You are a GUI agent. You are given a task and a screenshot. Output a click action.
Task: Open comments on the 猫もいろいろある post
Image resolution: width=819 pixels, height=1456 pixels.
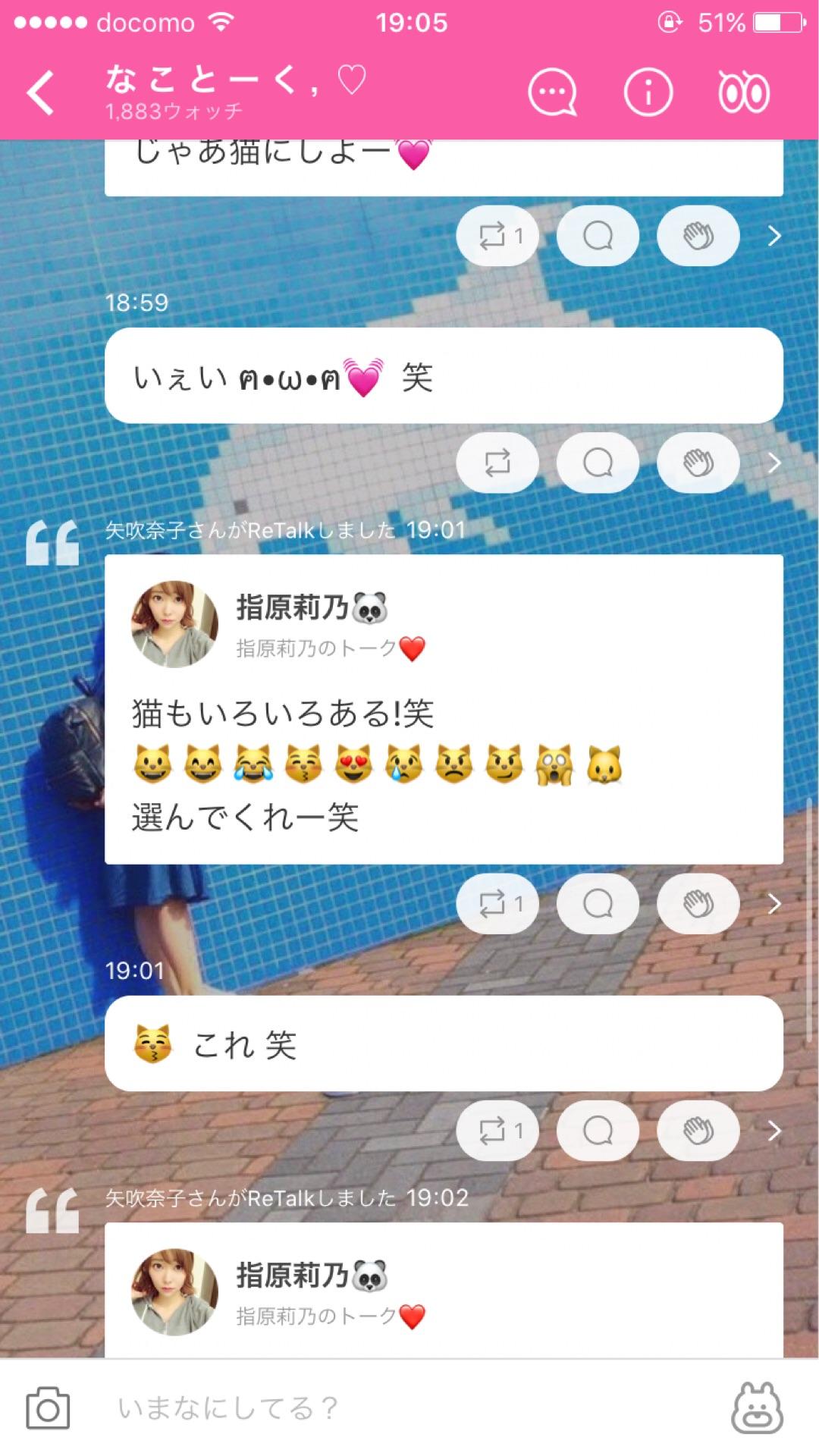[596, 903]
